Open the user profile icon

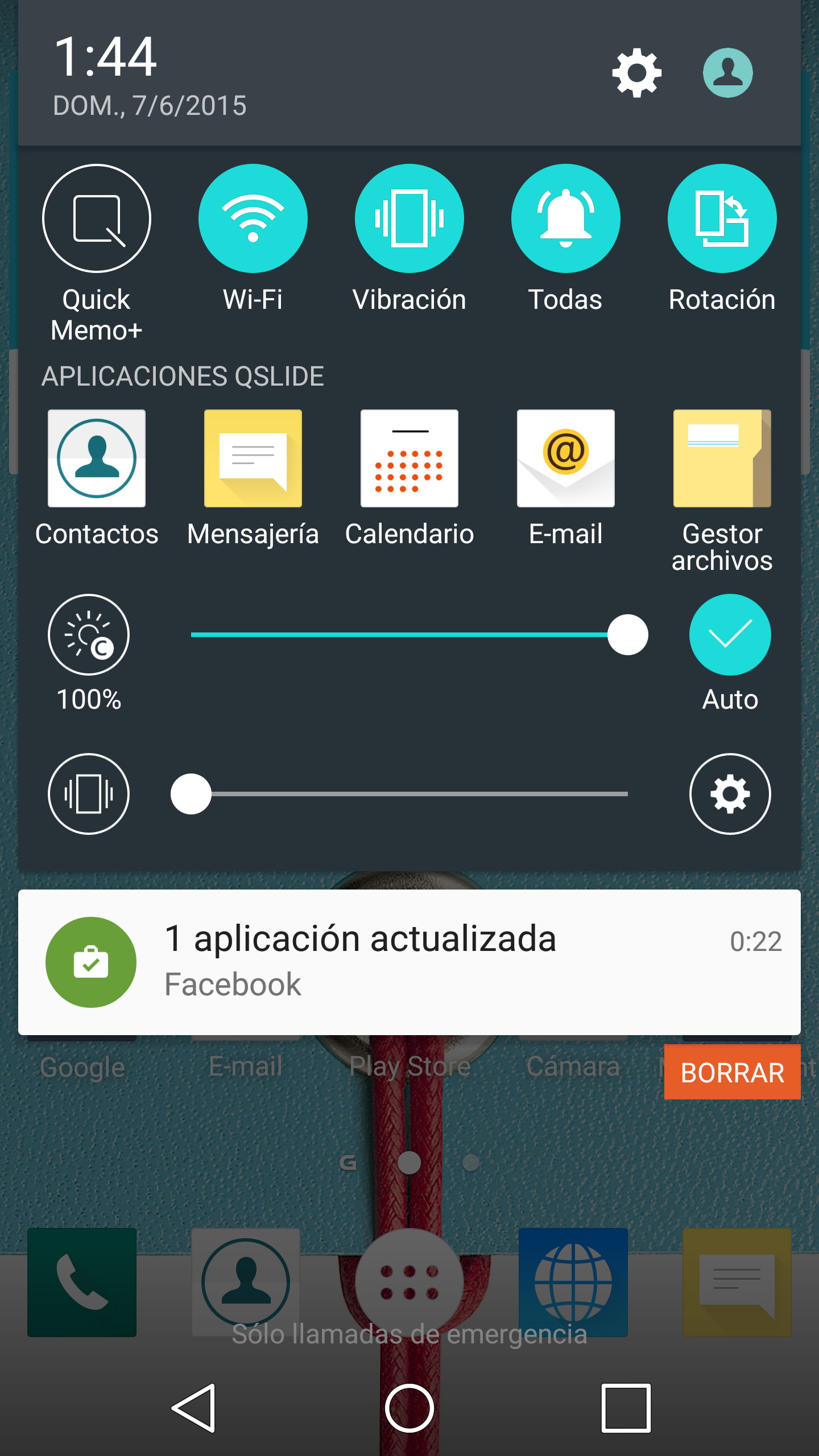tap(727, 73)
